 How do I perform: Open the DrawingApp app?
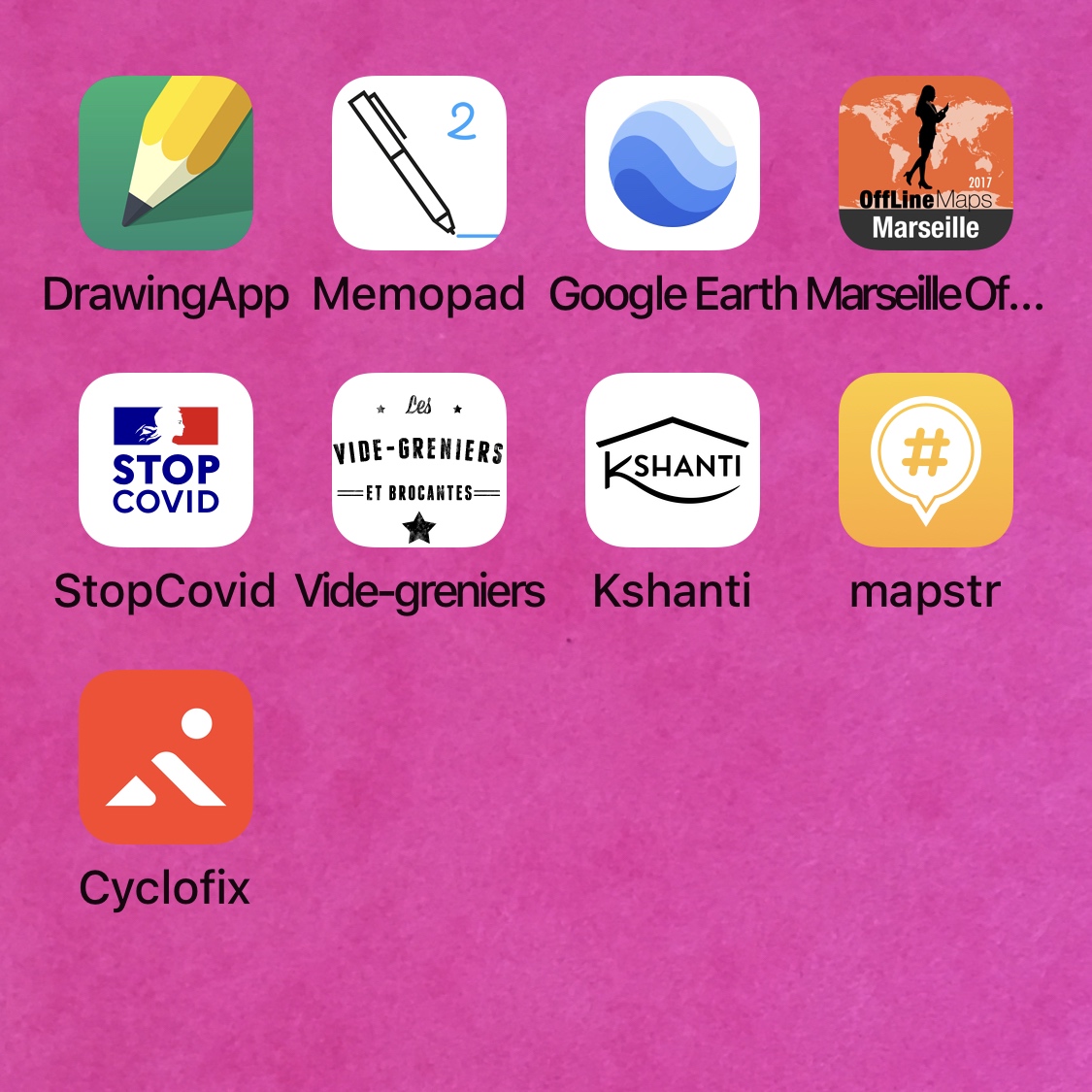point(166,163)
